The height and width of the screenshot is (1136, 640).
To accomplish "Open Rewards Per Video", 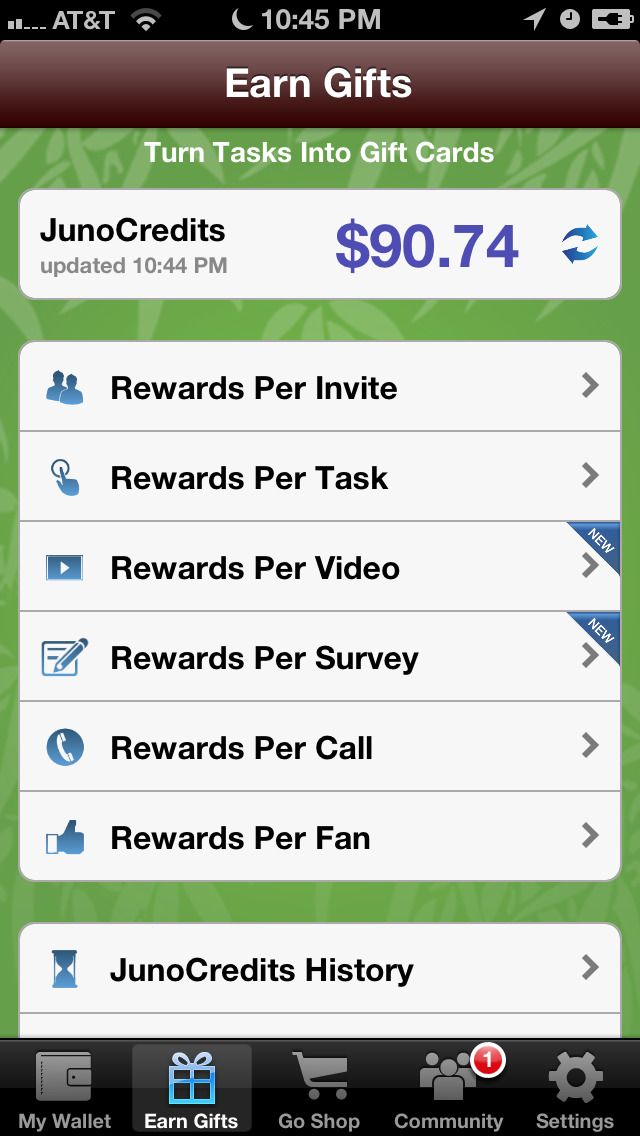I will point(320,568).
